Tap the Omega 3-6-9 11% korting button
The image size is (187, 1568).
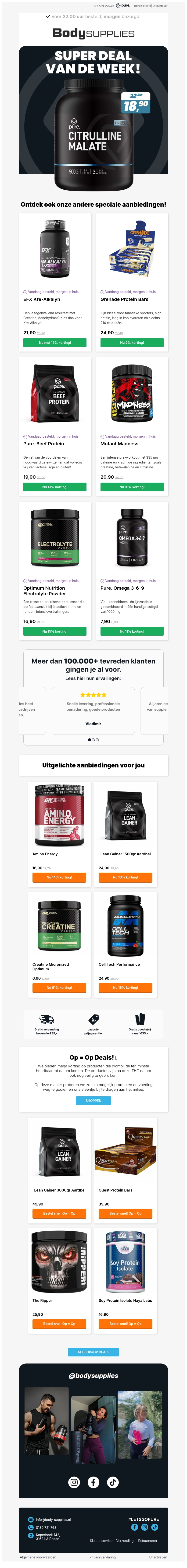(132, 631)
